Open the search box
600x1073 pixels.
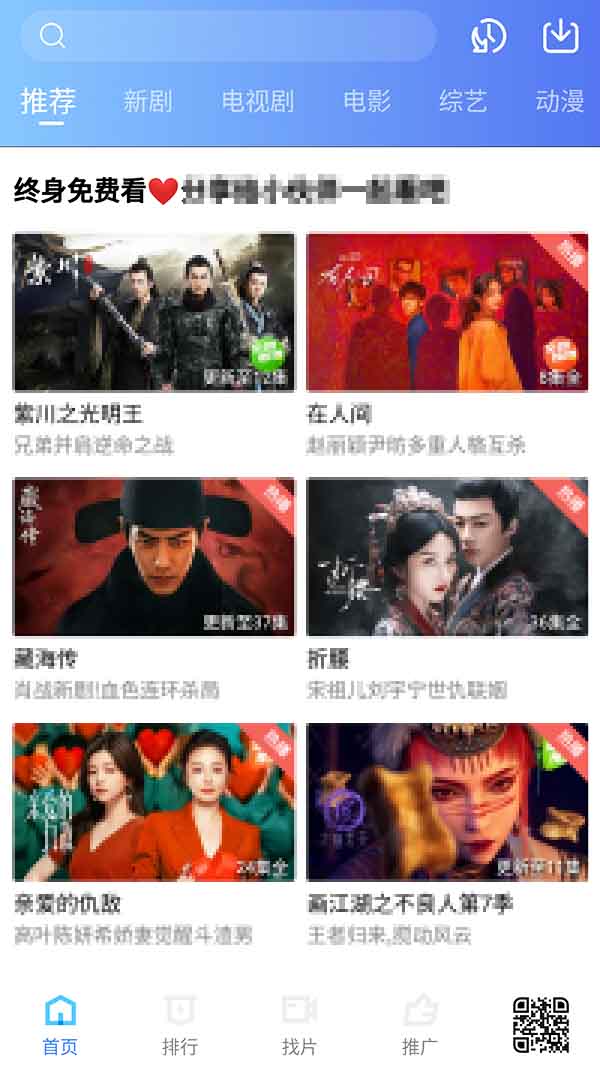pos(228,37)
